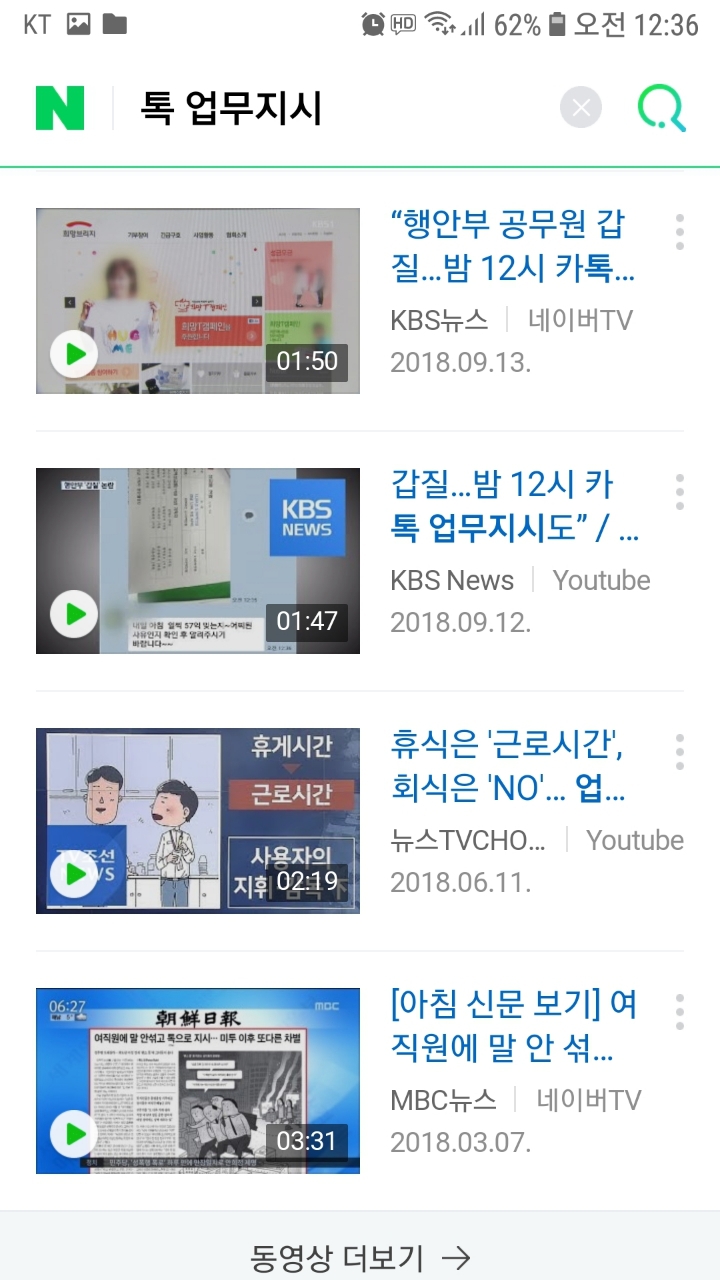Open options for the 2018.09.13 video
The height and width of the screenshot is (1280, 720).
[x=680, y=232]
